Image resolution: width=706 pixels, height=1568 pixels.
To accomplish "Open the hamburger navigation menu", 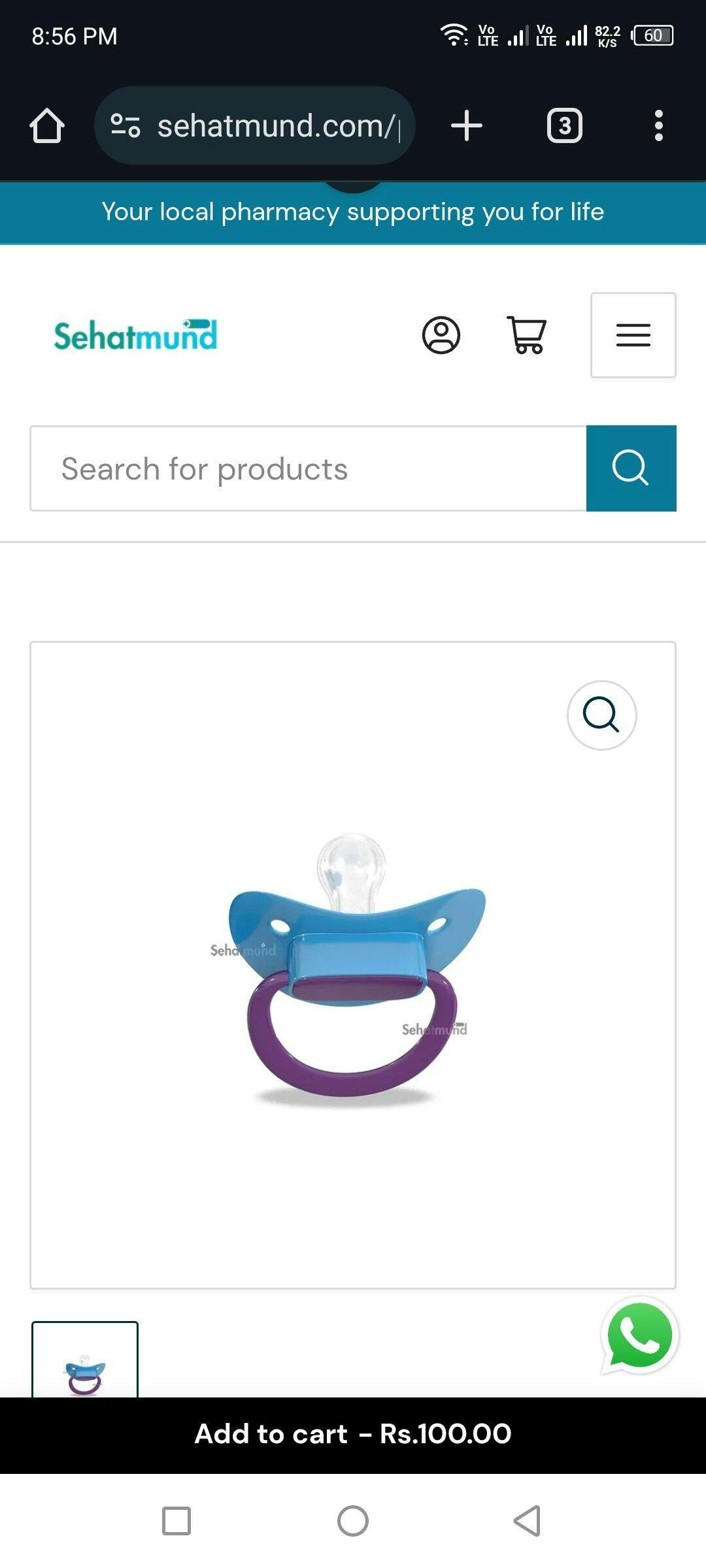I will [x=633, y=335].
